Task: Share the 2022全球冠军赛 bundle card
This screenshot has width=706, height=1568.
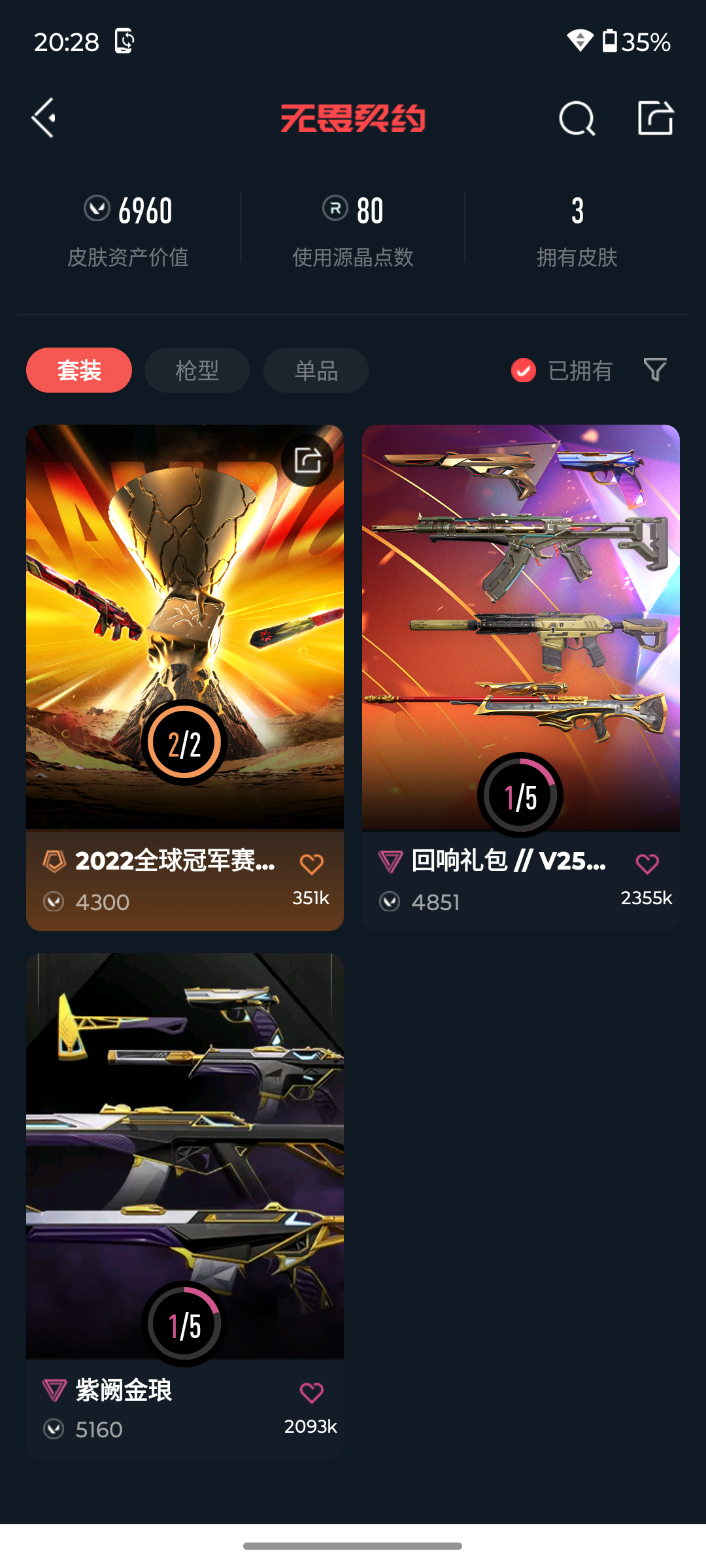Action: point(307,460)
